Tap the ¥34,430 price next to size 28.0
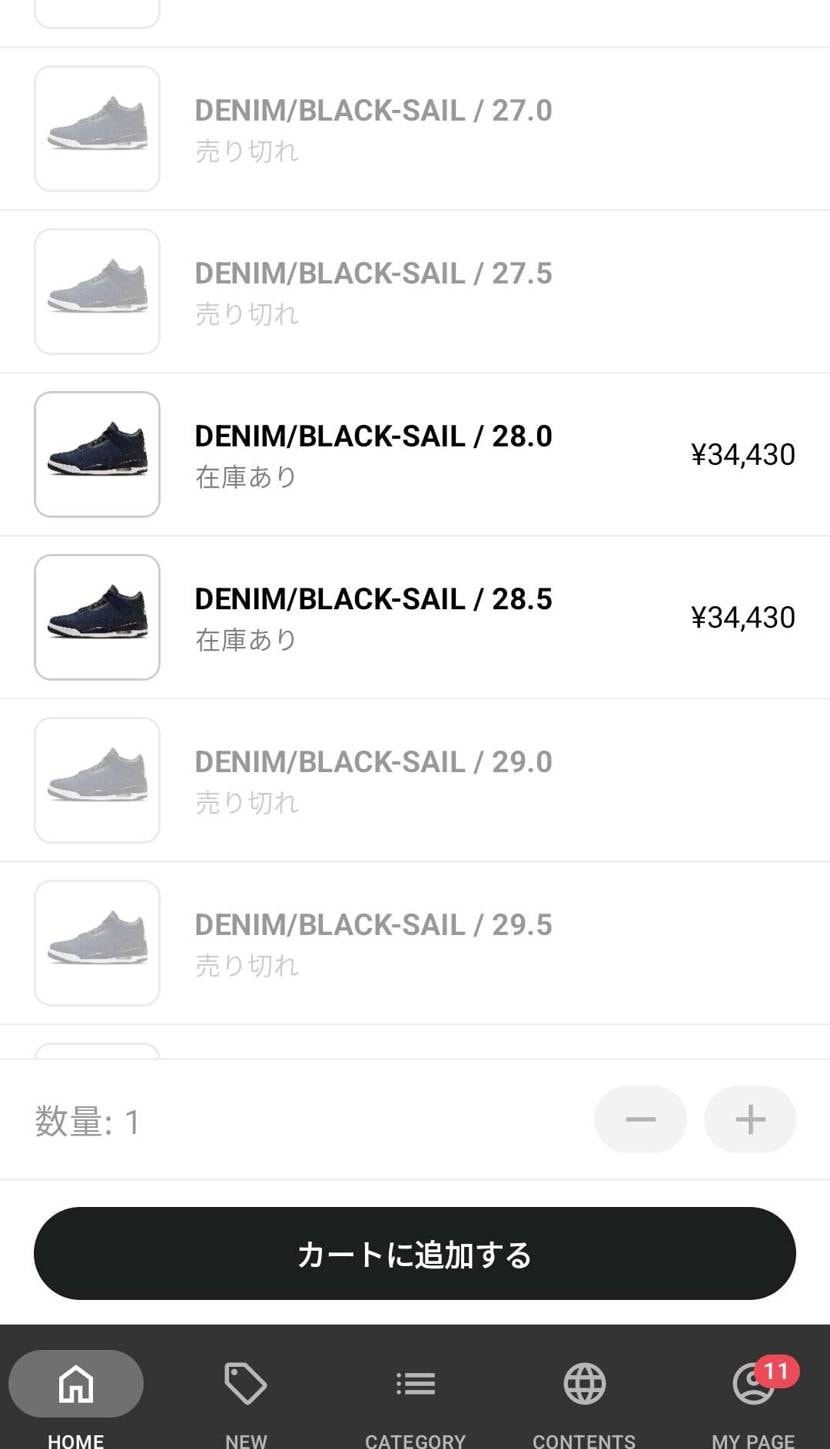This screenshot has width=830, height=1449. pyautogui.click(x=744, y=454)
